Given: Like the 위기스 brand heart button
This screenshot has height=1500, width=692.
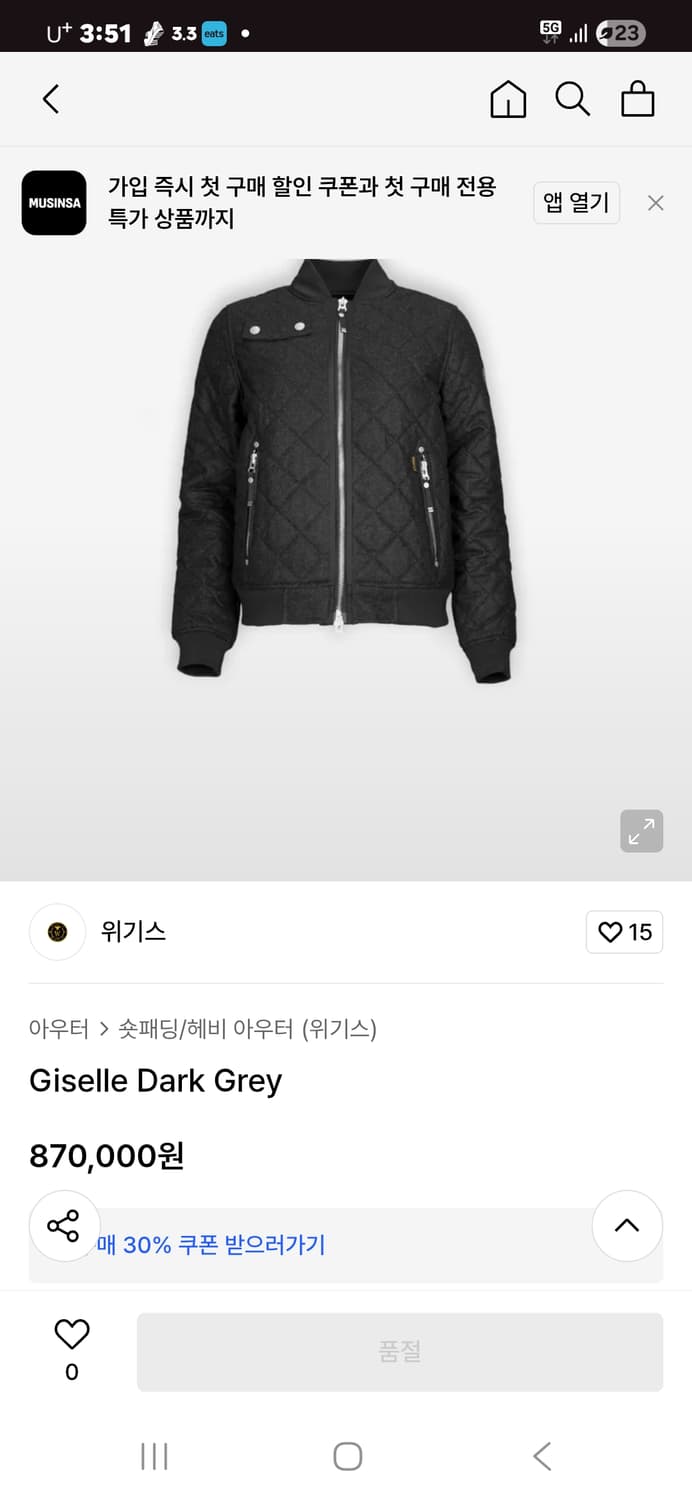Looking at the screenshot, I should (624, 932).
